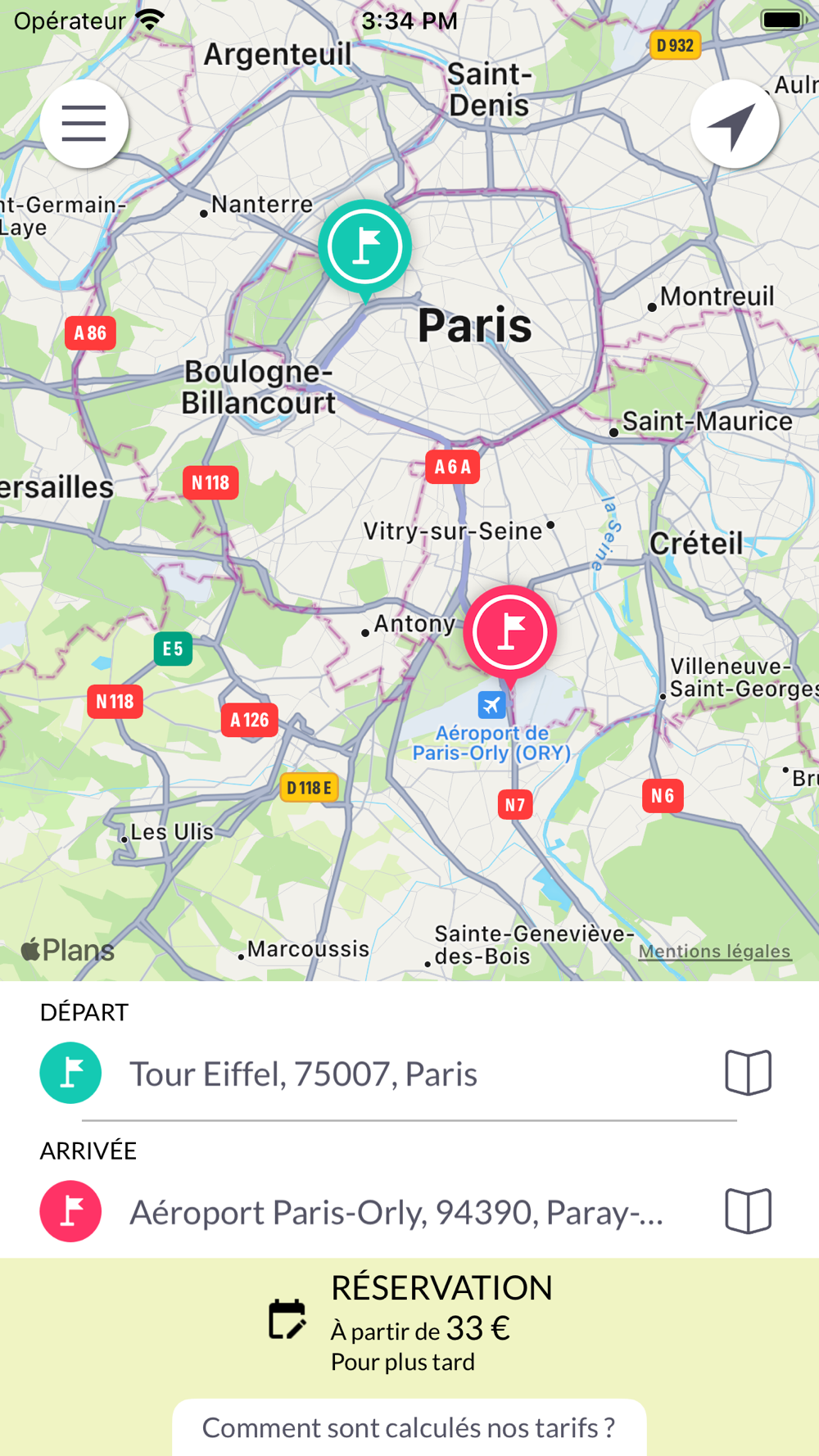The width and height of the screenshot is (819, 1456).
Task: Open Comment sont calculés nos tarifs
Action: pos(409,1427)
